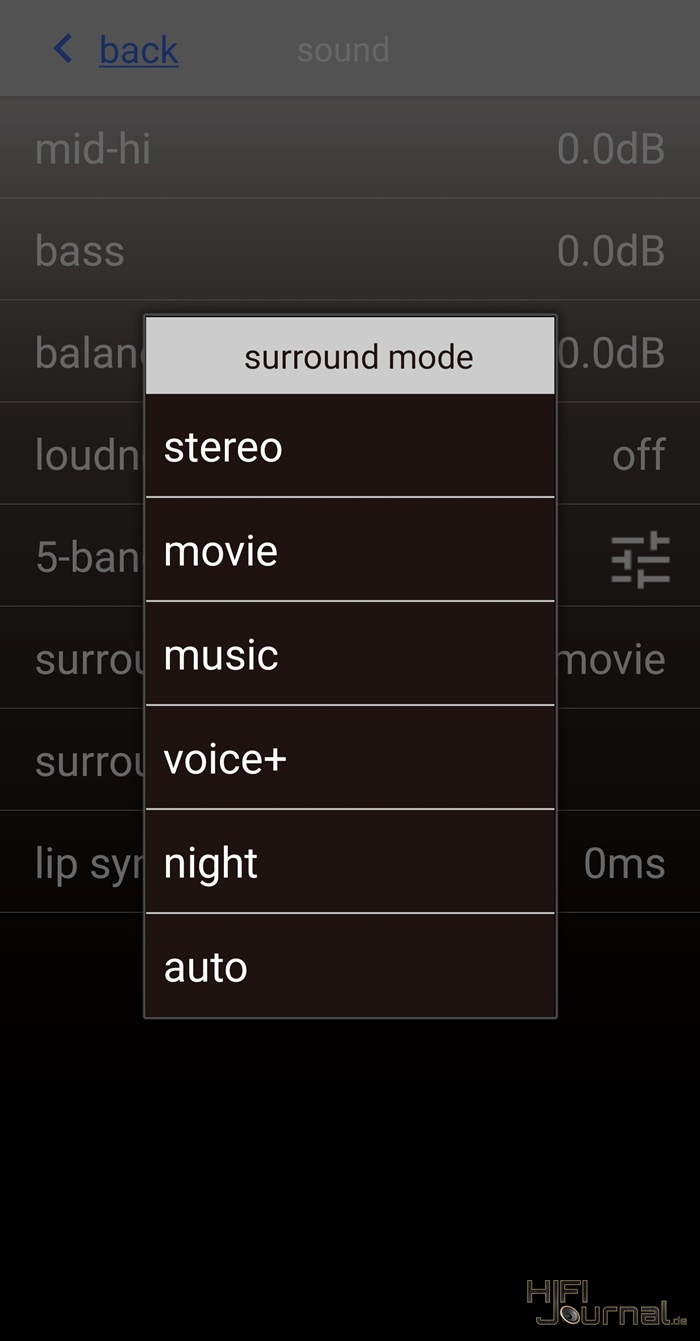
Task: Switch surround mode to night
Action: click(350, 862)
